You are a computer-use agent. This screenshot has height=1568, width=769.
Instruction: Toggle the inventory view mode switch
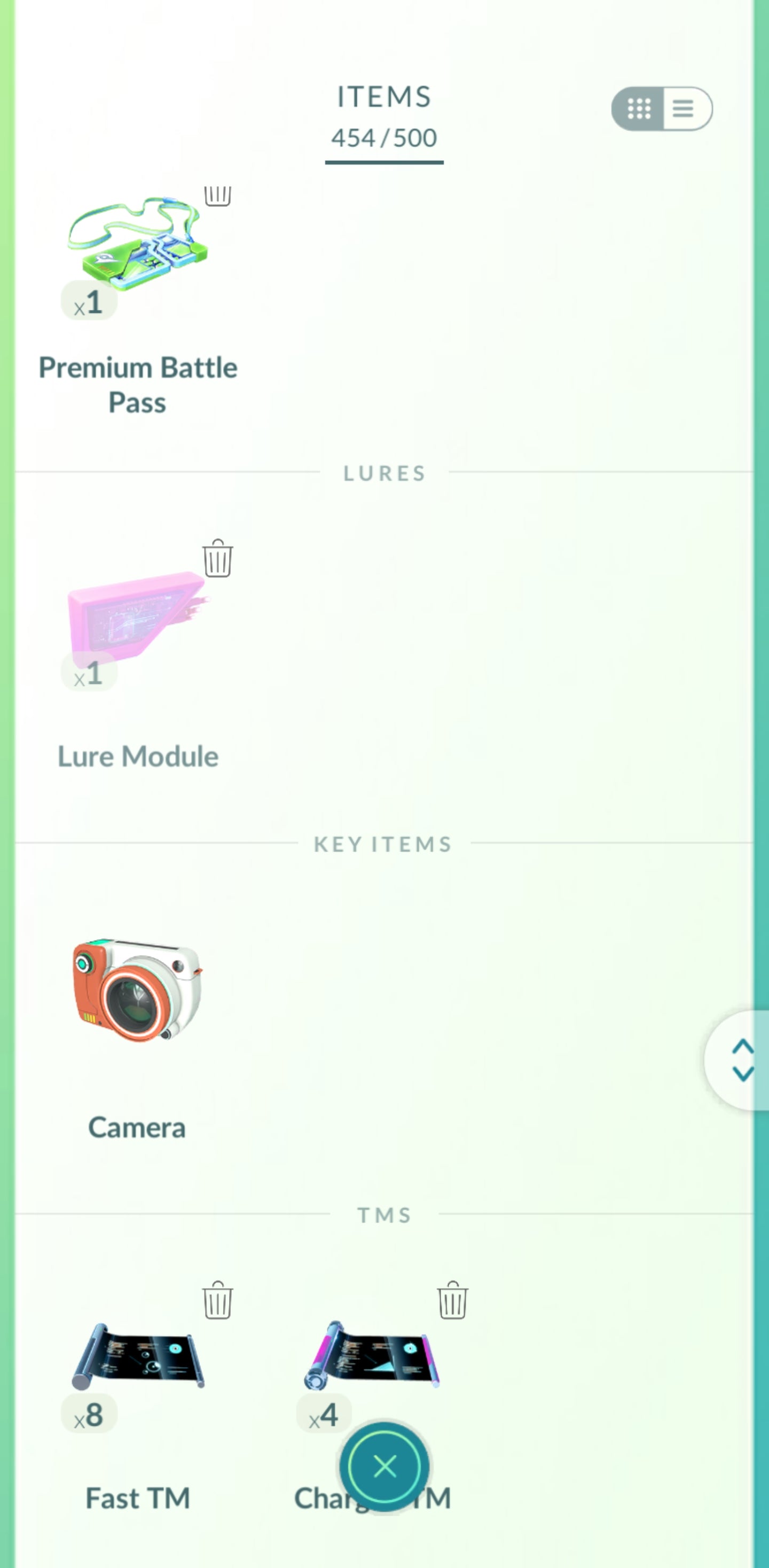click(x=661, y=109)
